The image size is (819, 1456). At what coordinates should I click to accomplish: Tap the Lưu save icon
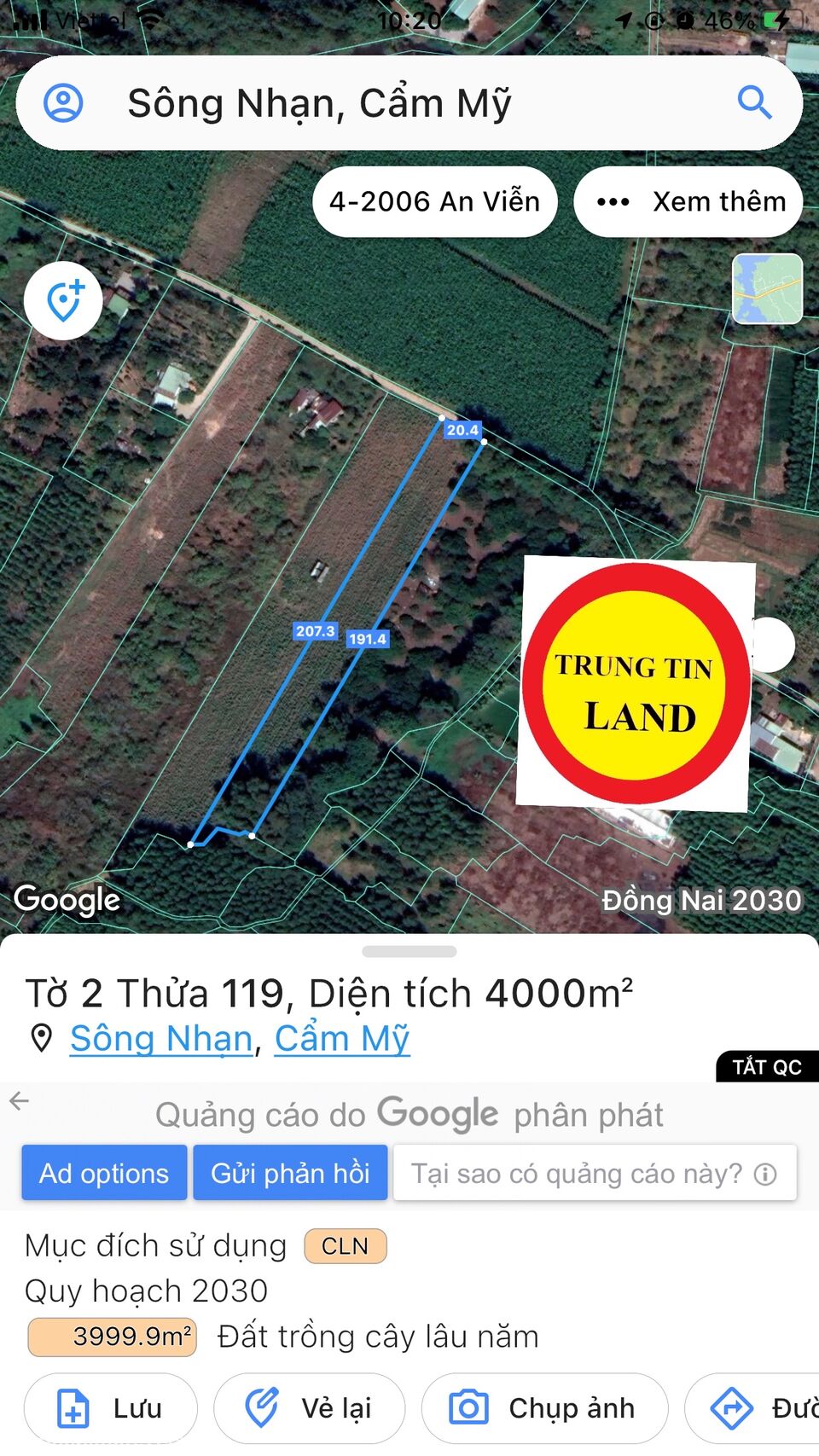pos(73,1408)
